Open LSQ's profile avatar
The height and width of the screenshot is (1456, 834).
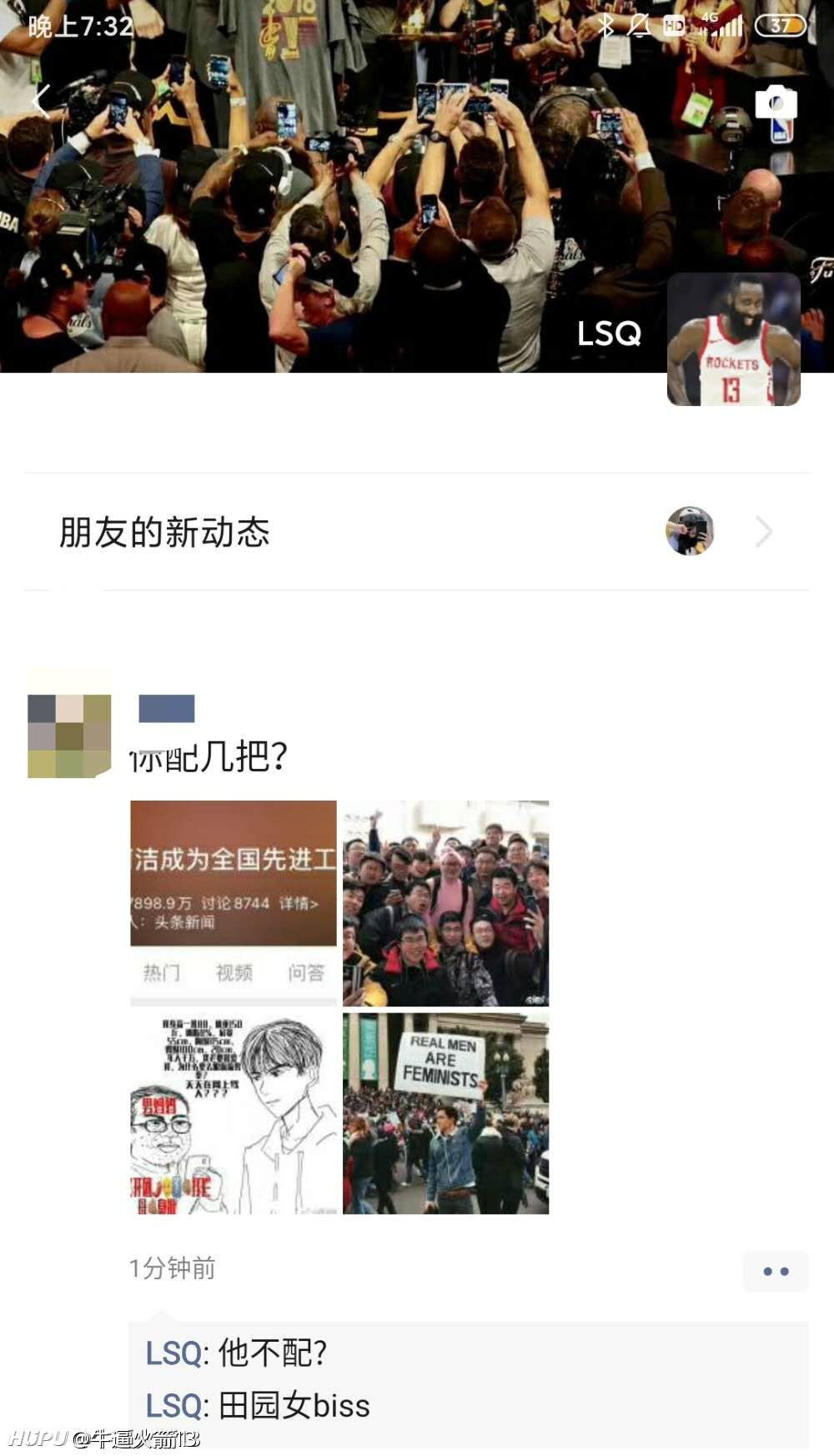tap(734, 339)
